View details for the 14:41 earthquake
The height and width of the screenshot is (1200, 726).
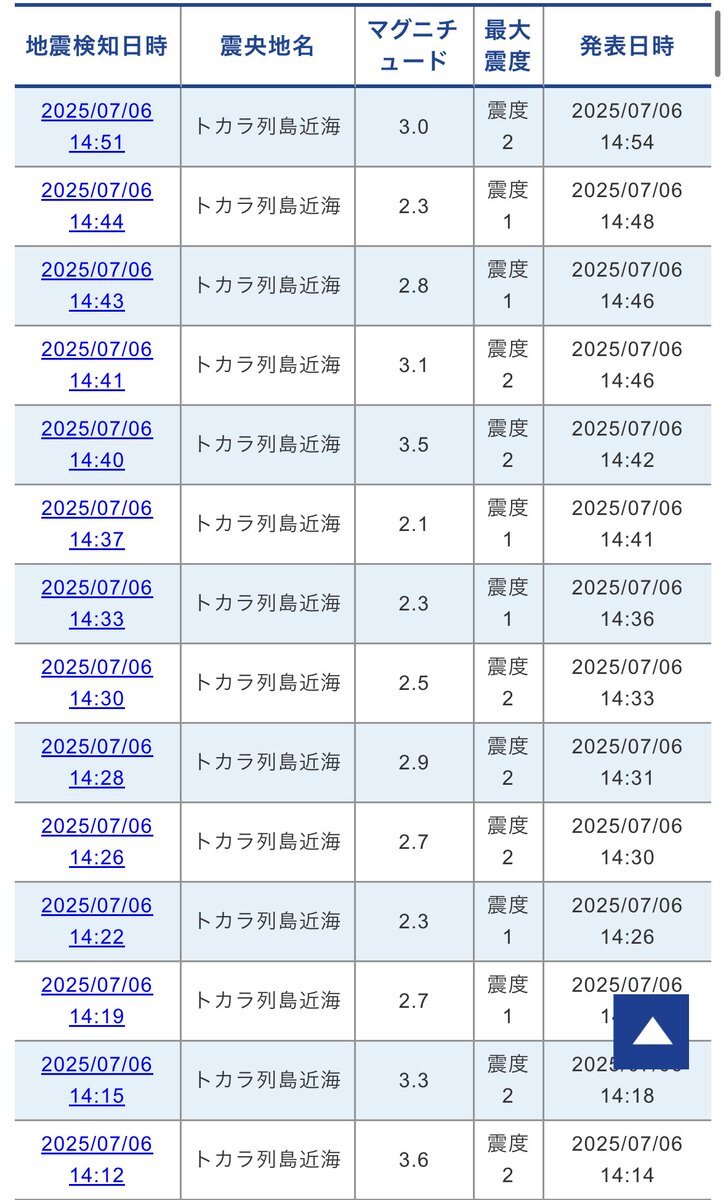[x=97, y=364]
